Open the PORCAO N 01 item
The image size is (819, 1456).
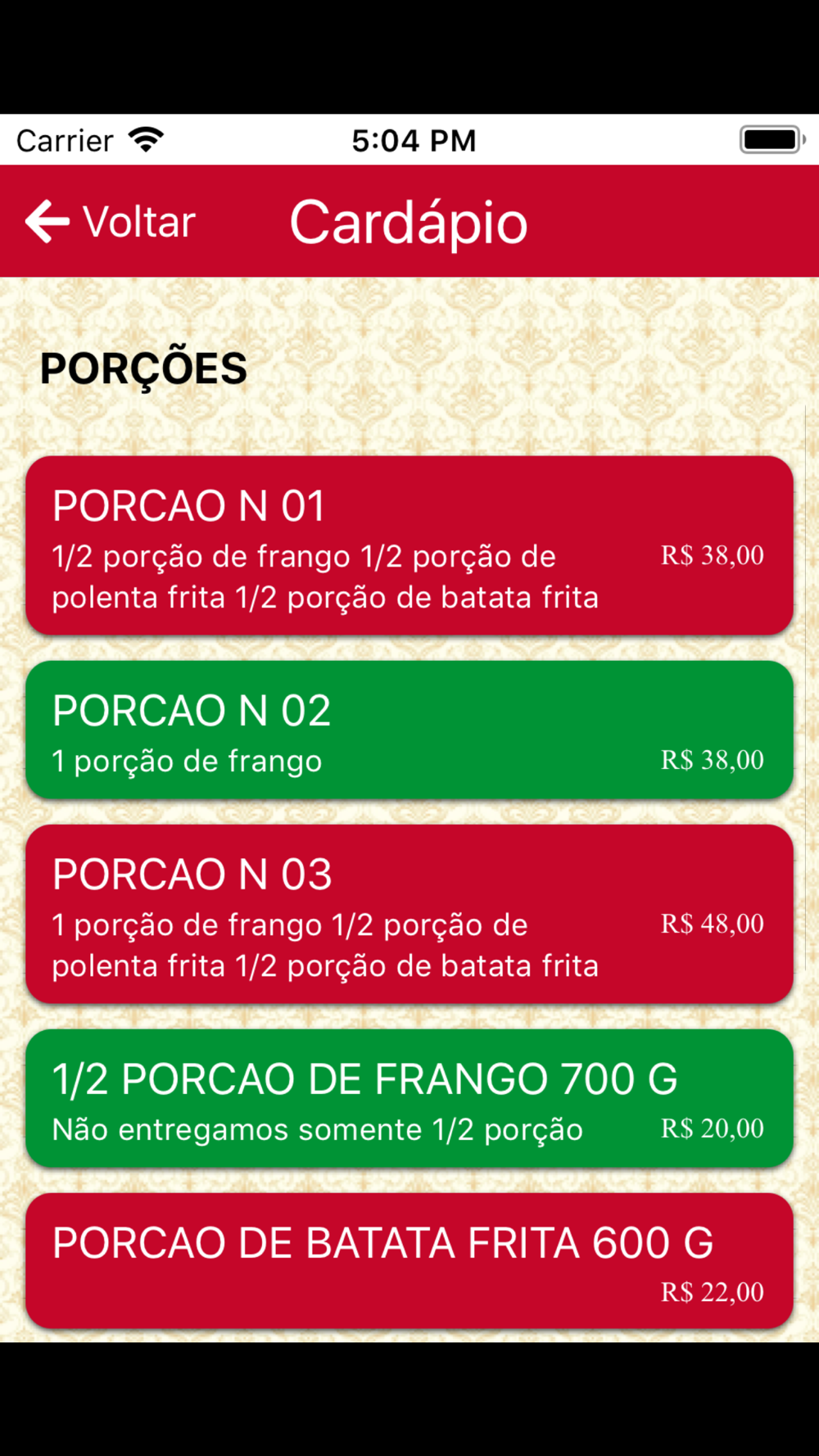[x=409, y=546]
